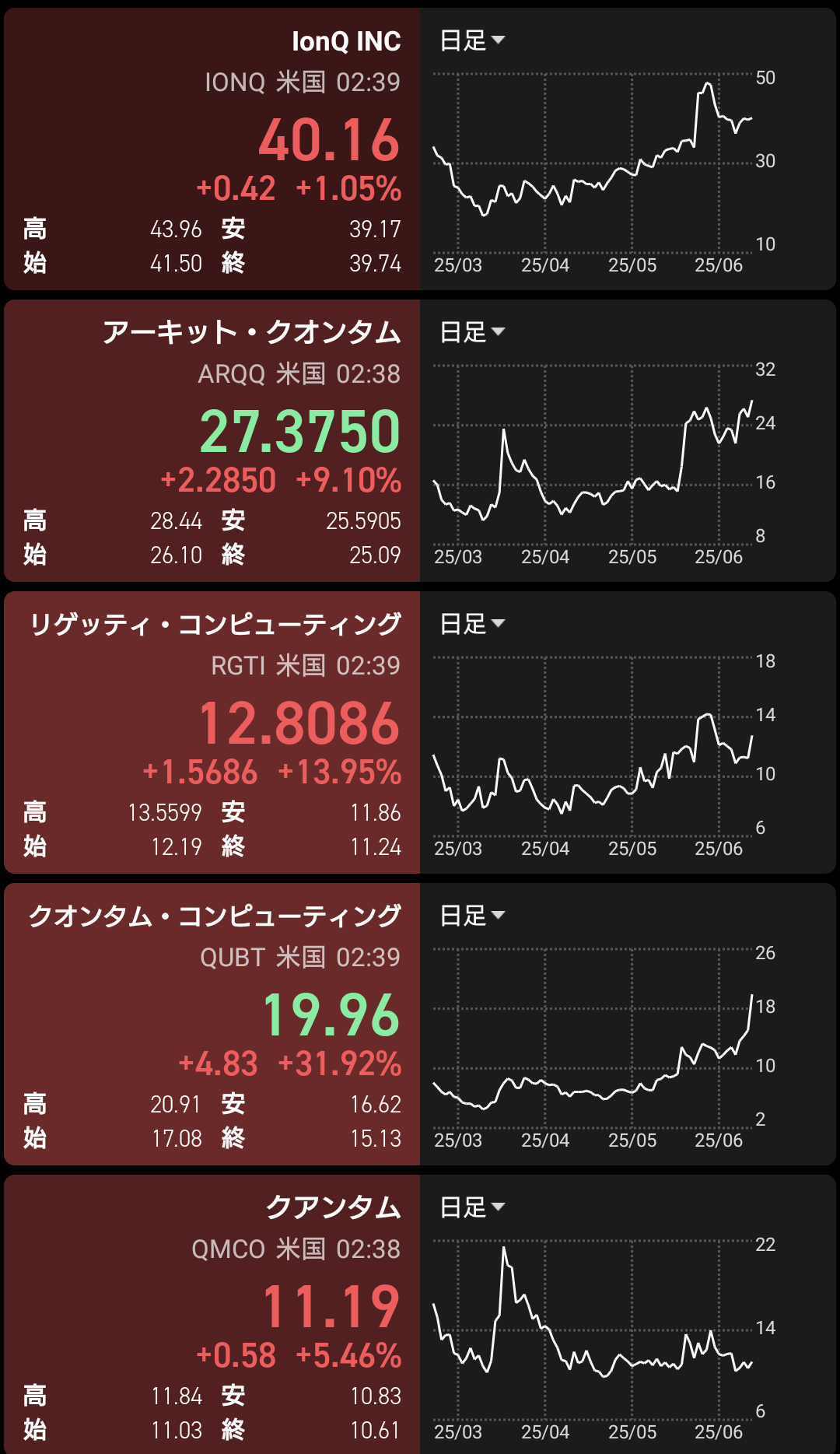
Task: Change chart period 日足 for ARQQ
Action: 472,332
